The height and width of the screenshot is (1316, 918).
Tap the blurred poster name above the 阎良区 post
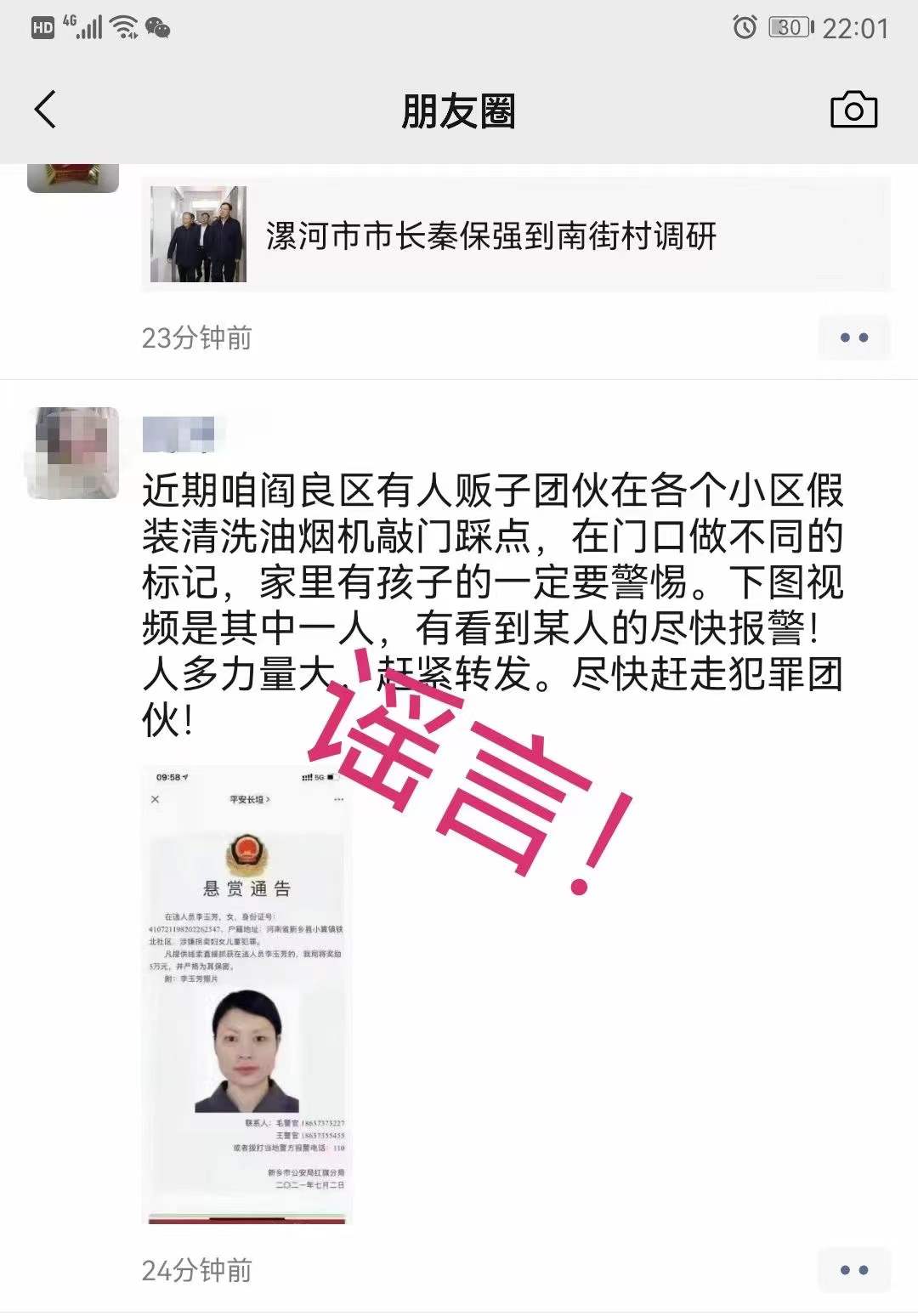178,434
